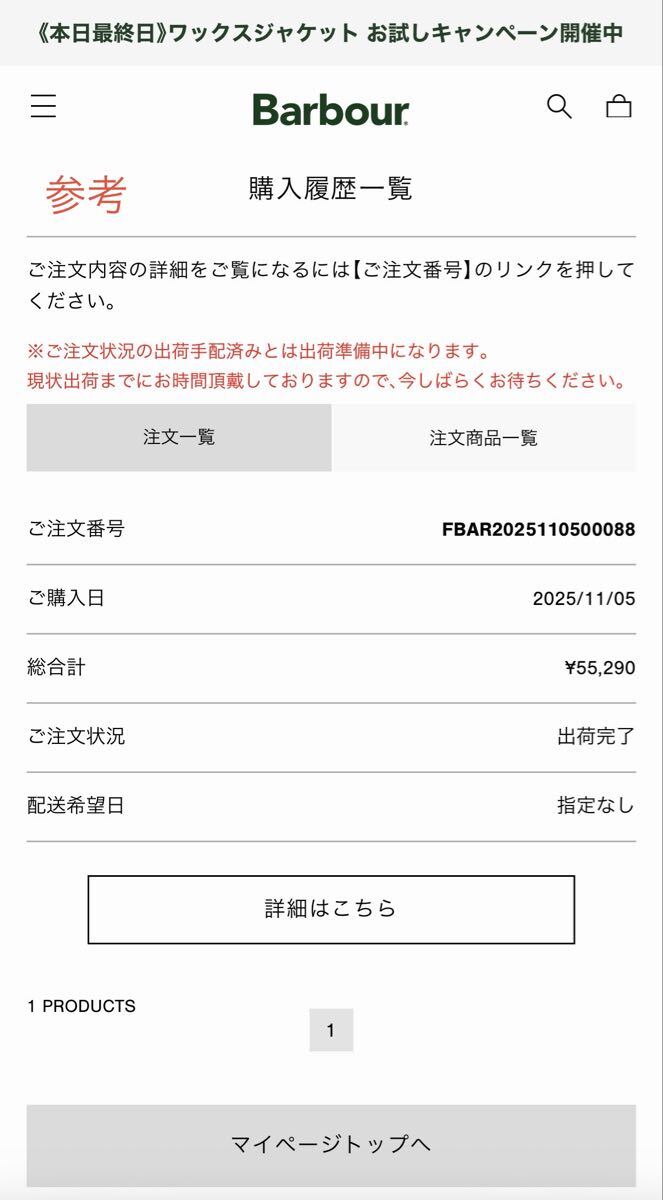Open order number FBAR2025110500088
Screen dimensions: 663x1200
click(x=538, y=529)
